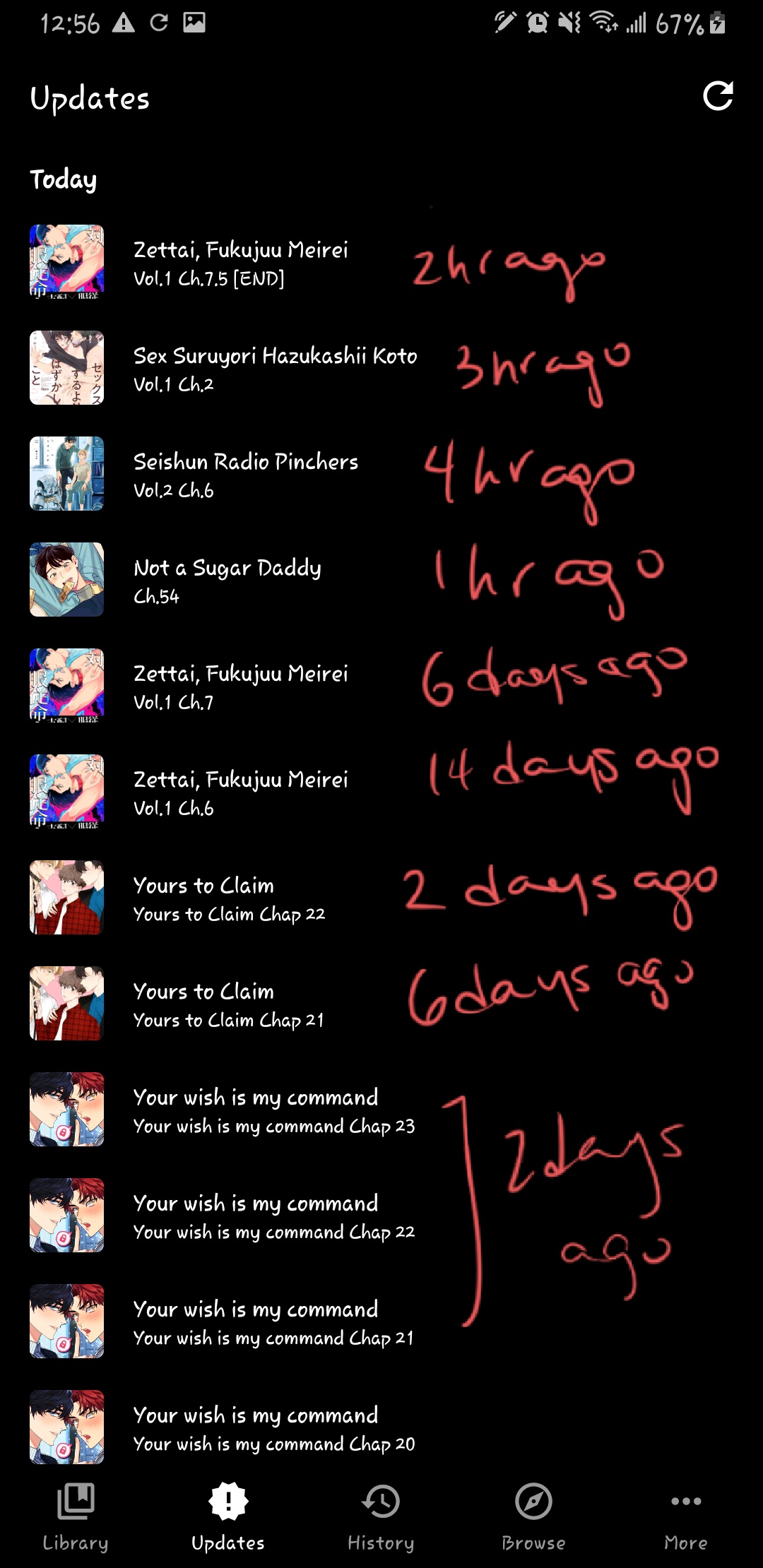Image resolution: width=763 pixels, height=1568 pixels.
Task: Open Your wish is my command Chap 23
Action: (381, 1110)
